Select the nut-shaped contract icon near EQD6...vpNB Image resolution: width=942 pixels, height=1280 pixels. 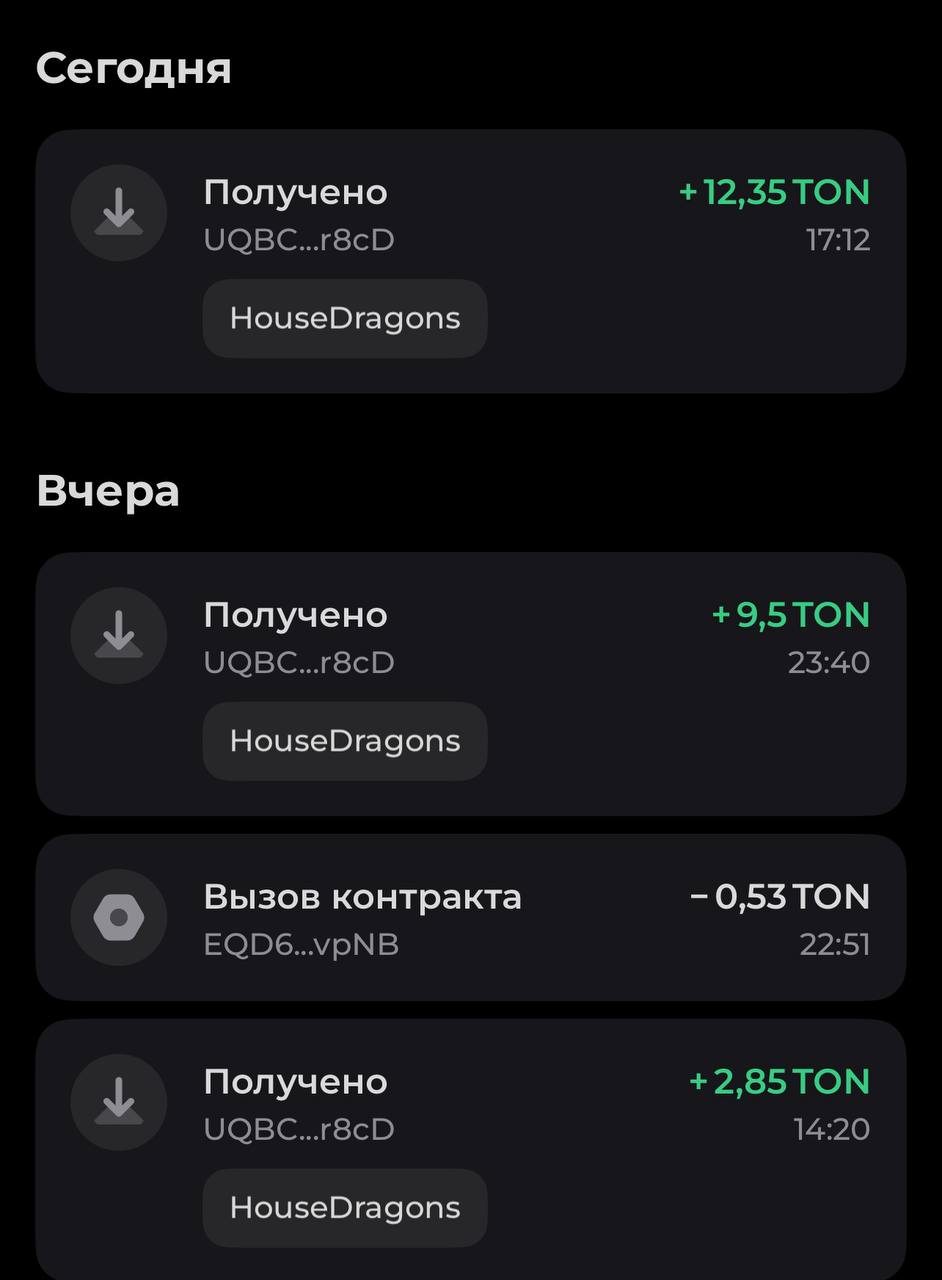click(x=118, y=917)
